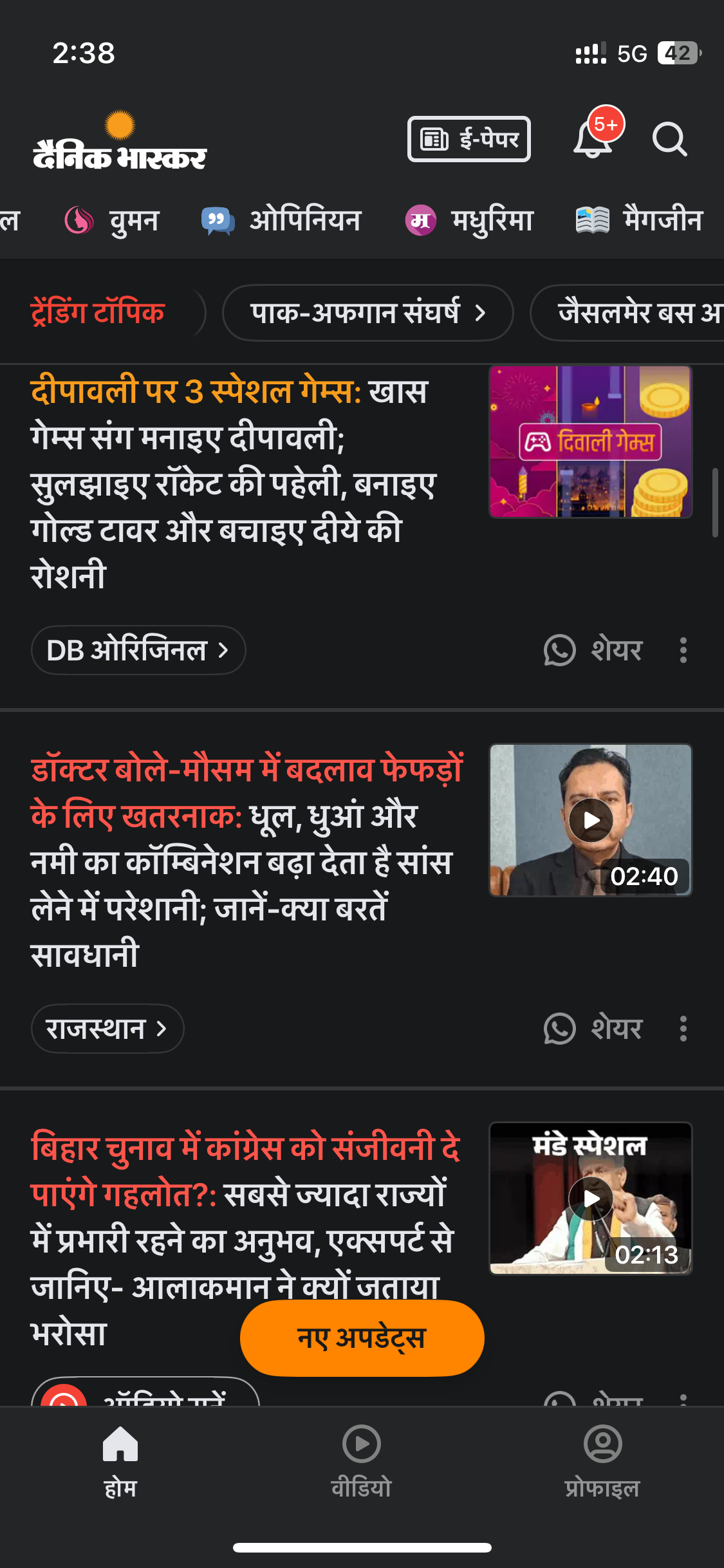Switch to the ओपिनियन category
The image size is (724, 1568).
click(282, 221)
